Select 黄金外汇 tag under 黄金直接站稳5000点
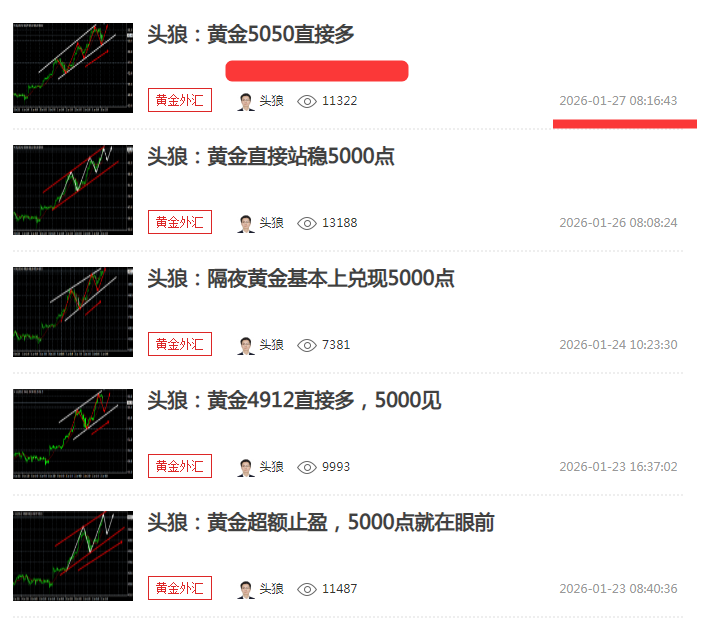 coord(180,222)
